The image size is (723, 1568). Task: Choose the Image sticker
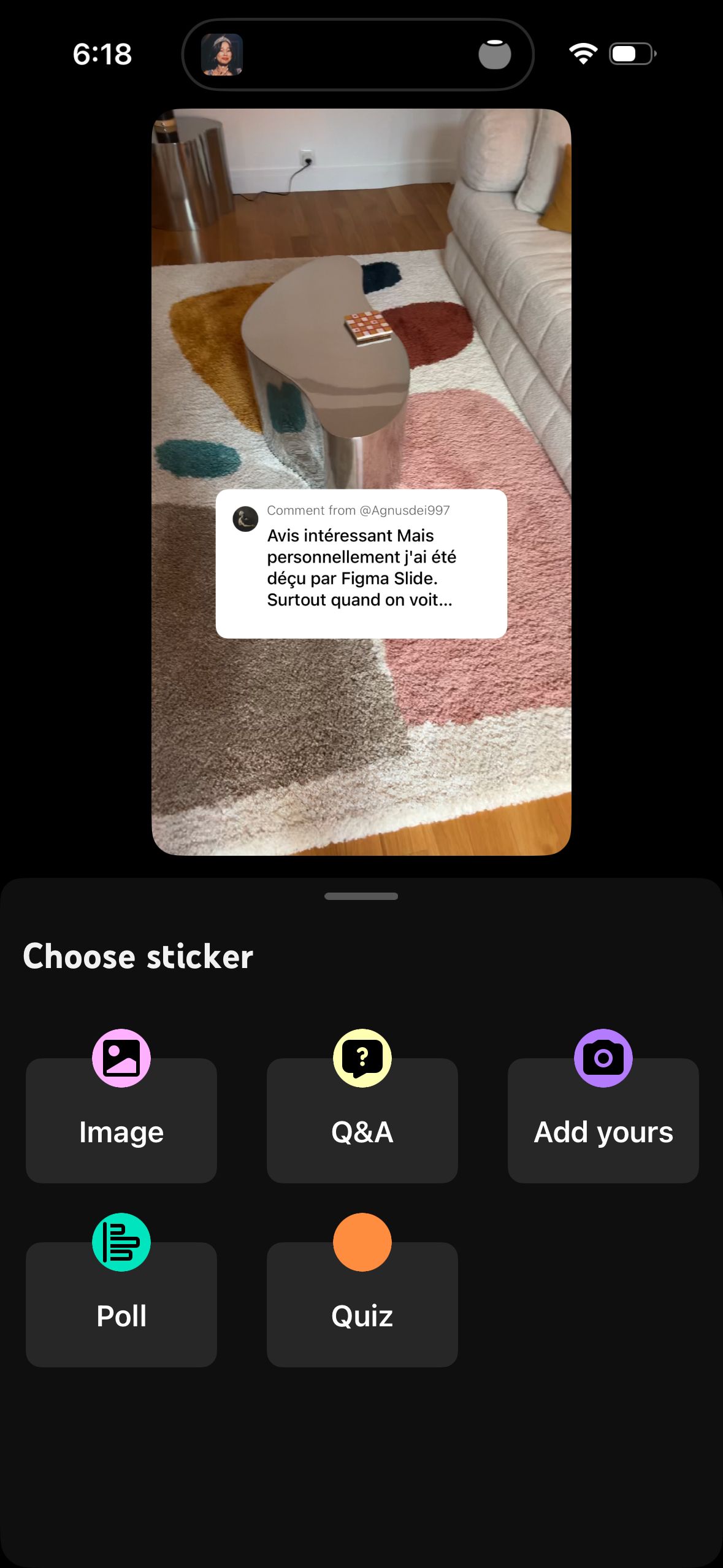[121, 1120]
